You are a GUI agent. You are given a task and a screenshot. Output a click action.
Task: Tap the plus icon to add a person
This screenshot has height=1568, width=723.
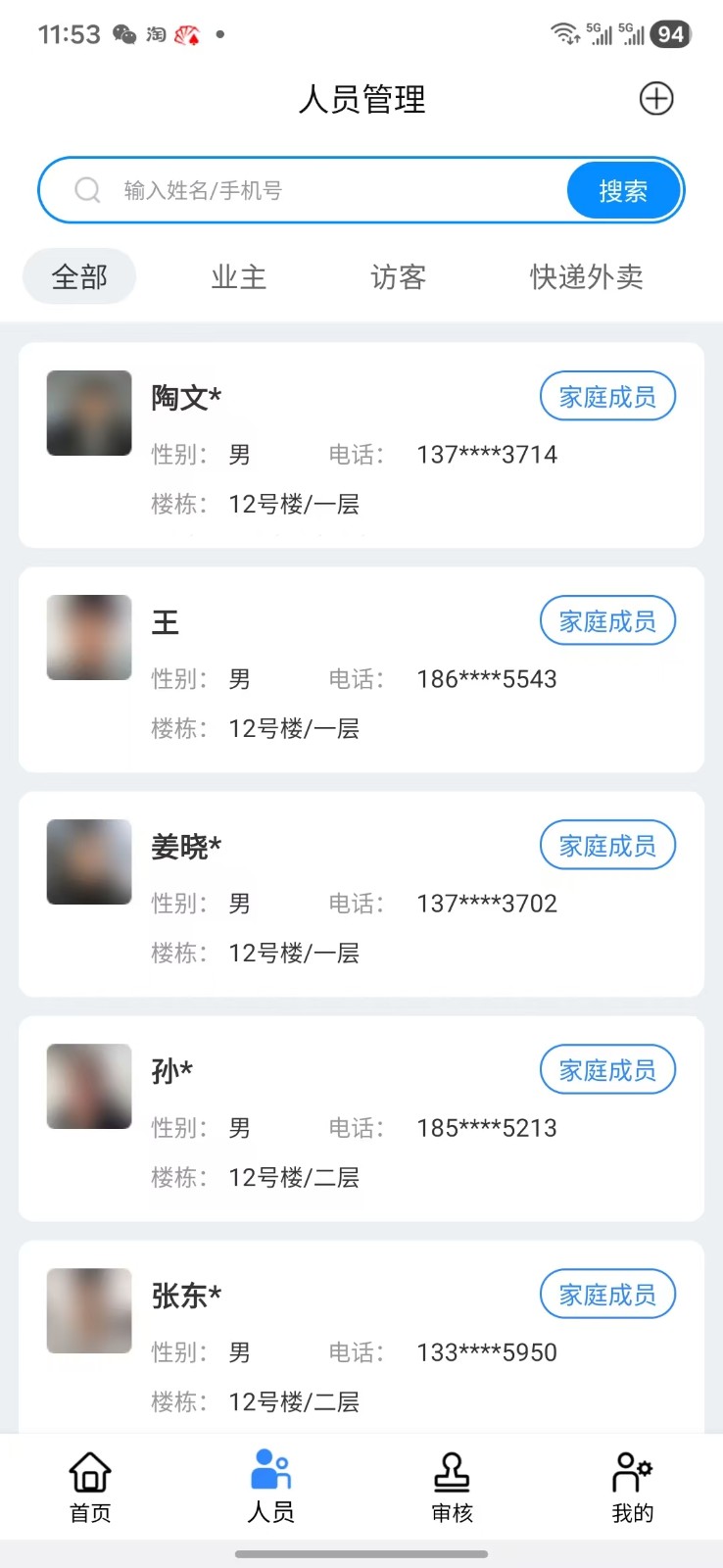(656, 98)
